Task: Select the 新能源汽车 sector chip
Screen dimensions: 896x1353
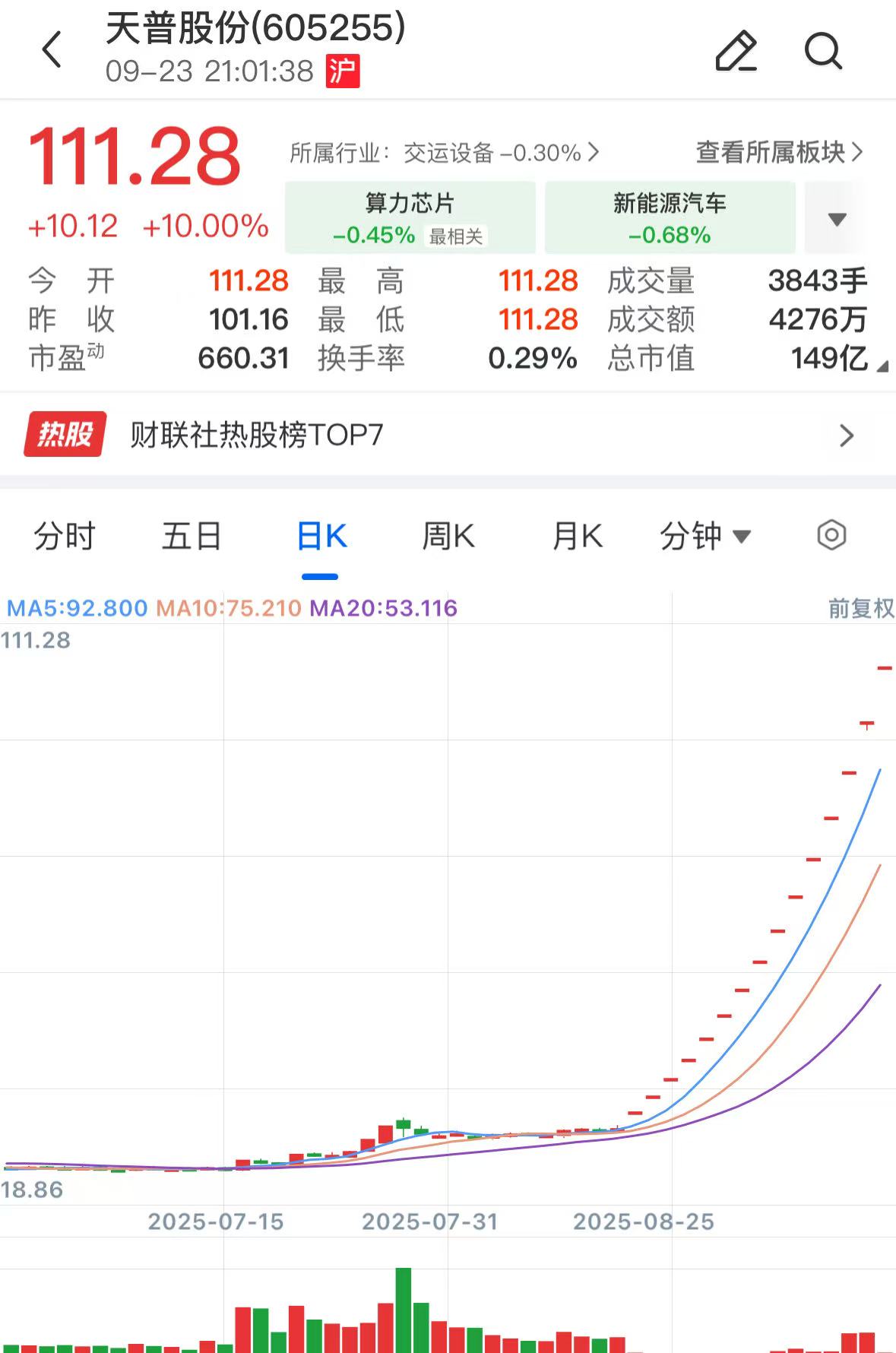Action: pos(670,217)
